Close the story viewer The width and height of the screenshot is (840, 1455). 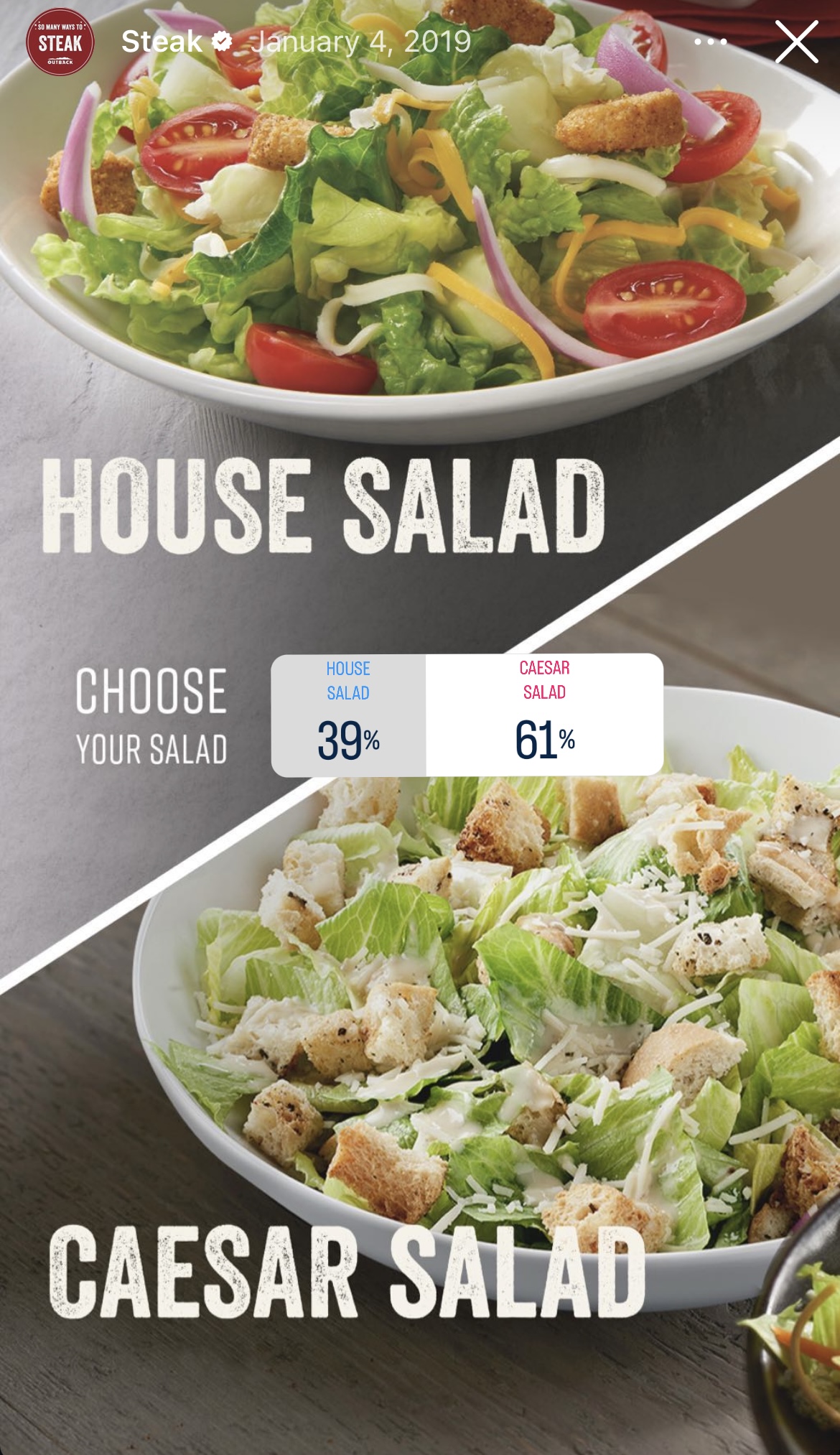click(x=796, y=42)
